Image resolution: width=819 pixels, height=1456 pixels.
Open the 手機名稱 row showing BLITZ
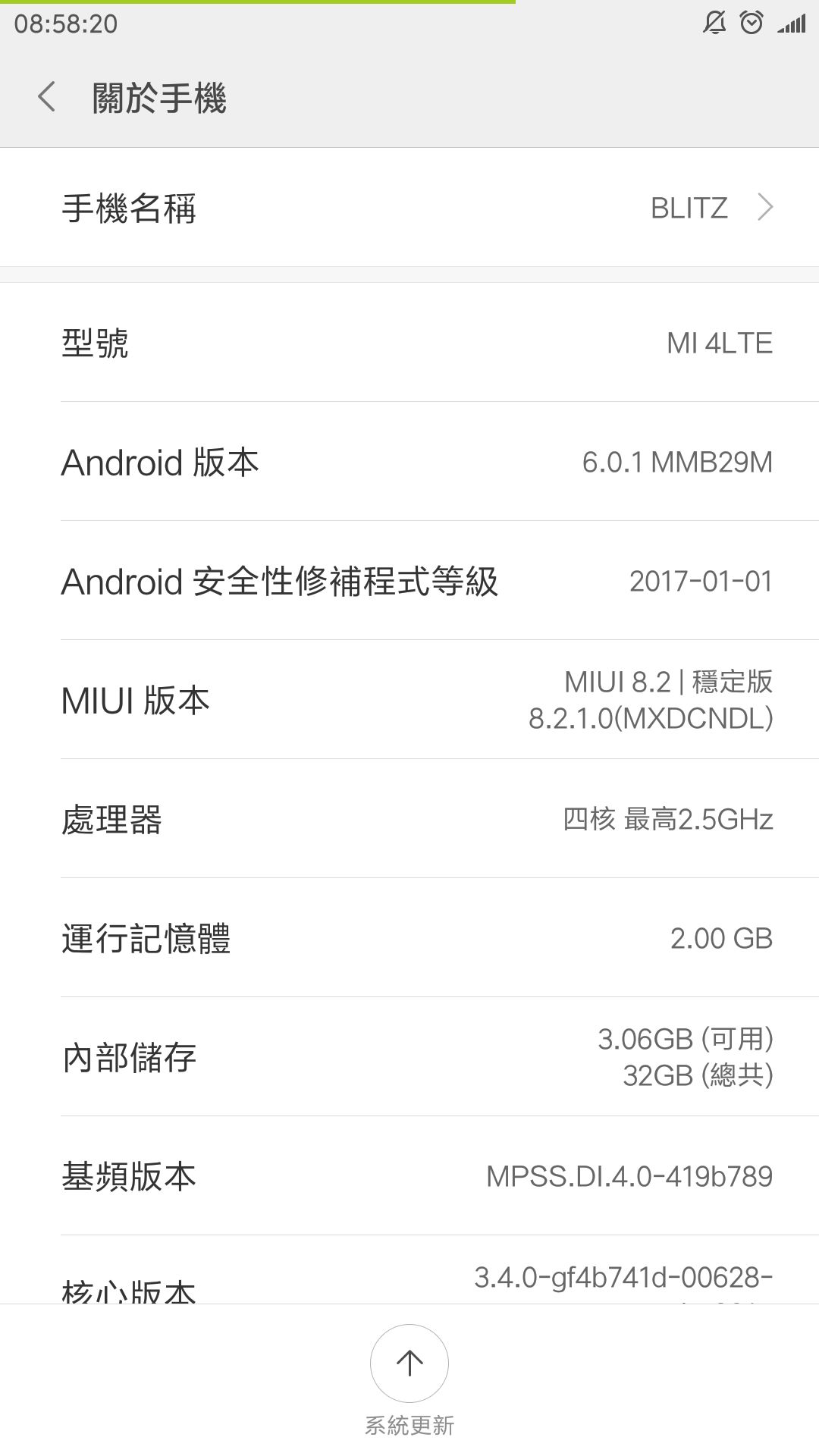point(409,208)
